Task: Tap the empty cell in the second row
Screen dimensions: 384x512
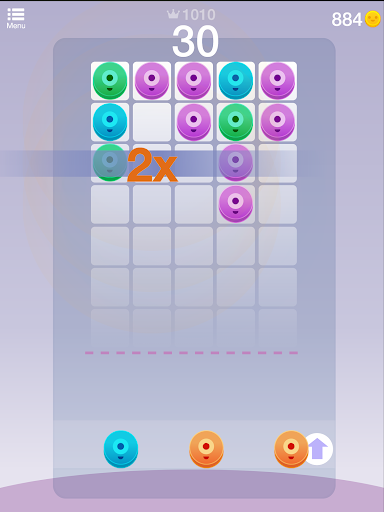Action: (152, 122)
